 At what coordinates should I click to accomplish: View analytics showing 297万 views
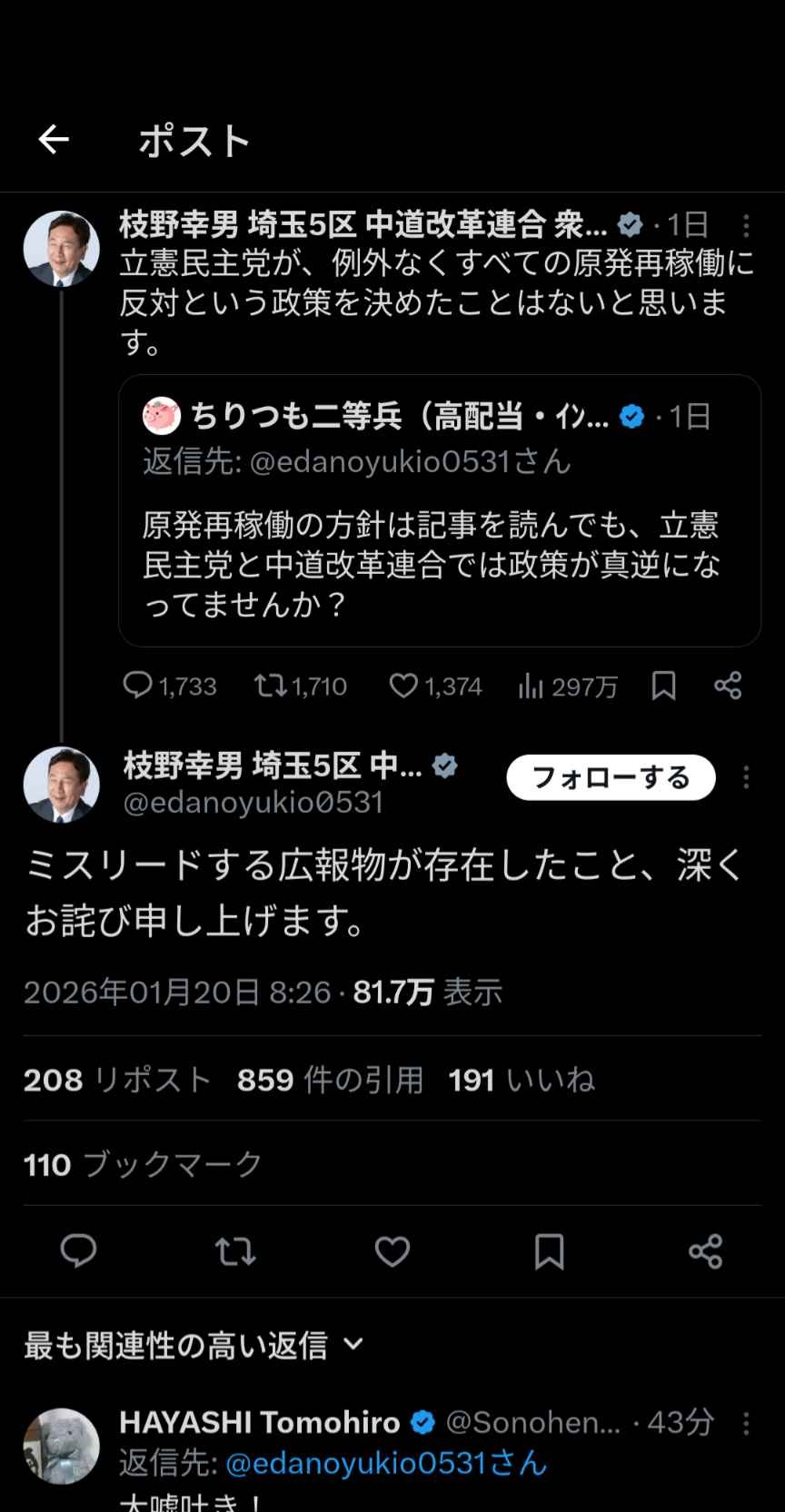[x=567, y=687]
